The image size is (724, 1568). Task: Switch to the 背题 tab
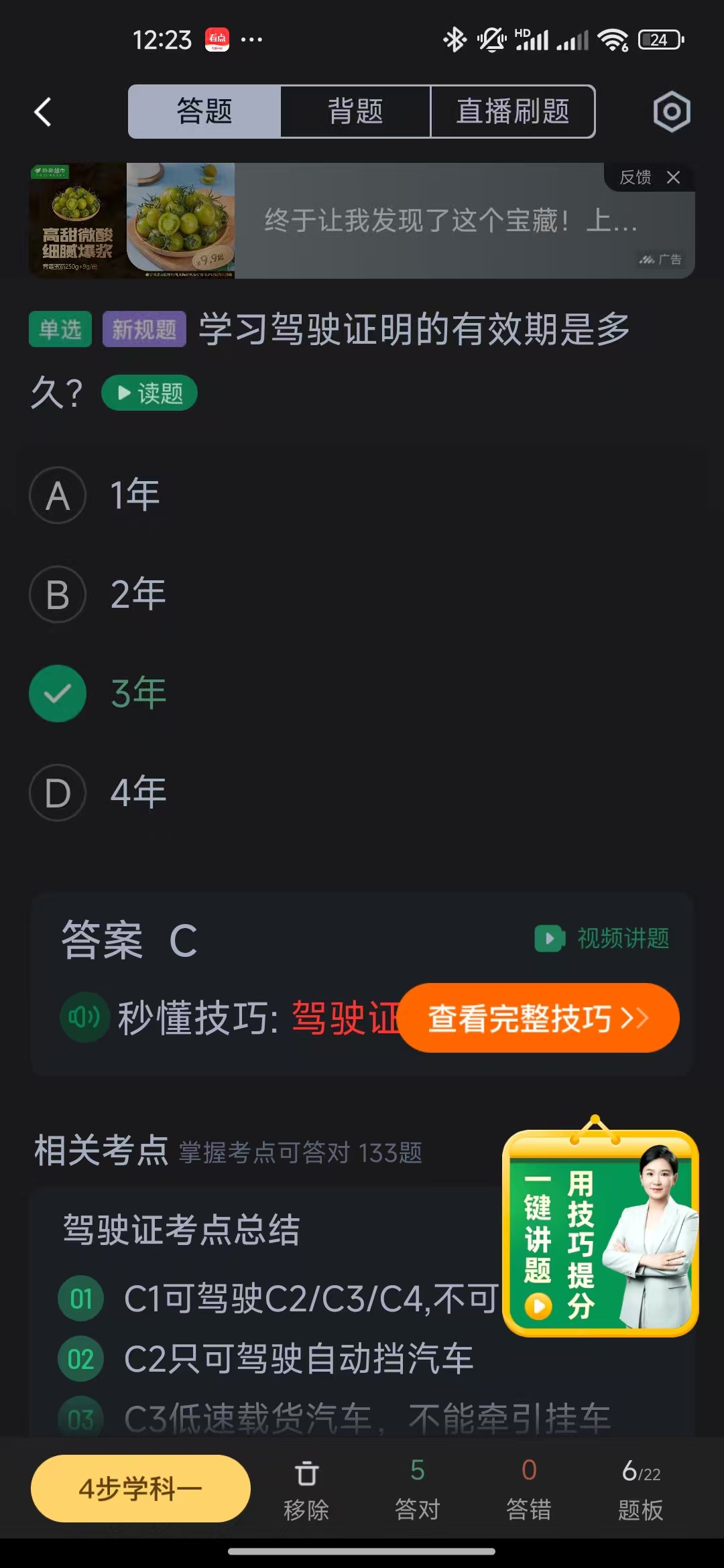pyautogui.click(x=356, y=112)
